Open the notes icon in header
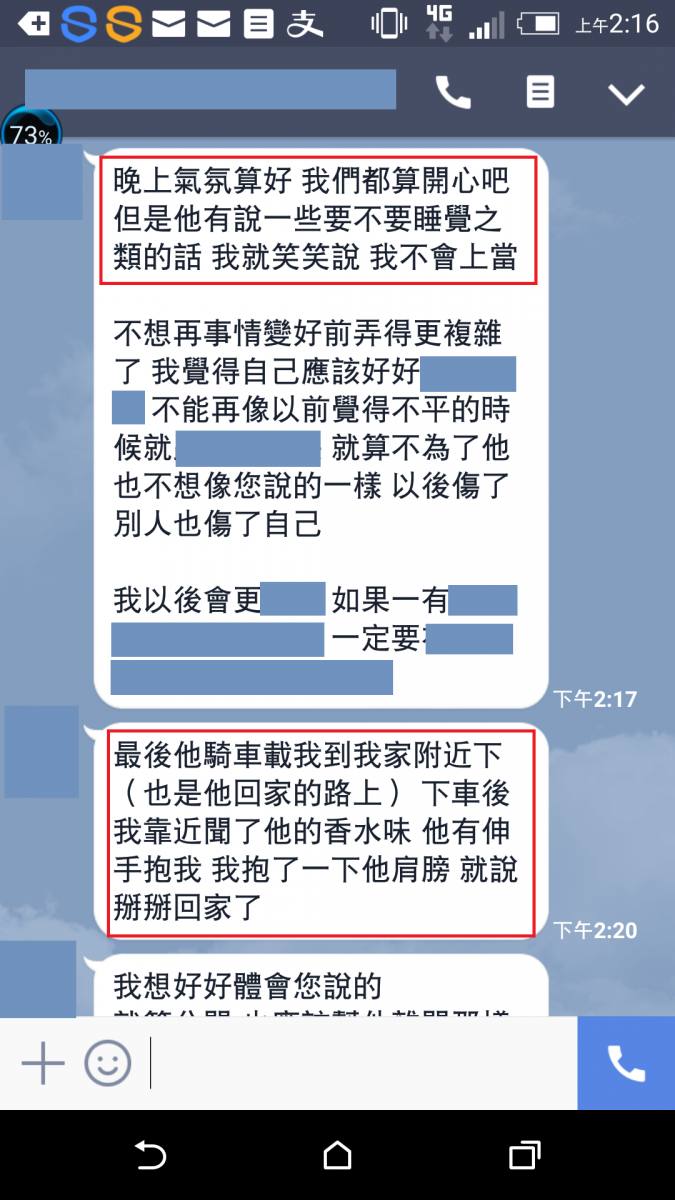This screenshot has height=1200, width=675. 540,93
